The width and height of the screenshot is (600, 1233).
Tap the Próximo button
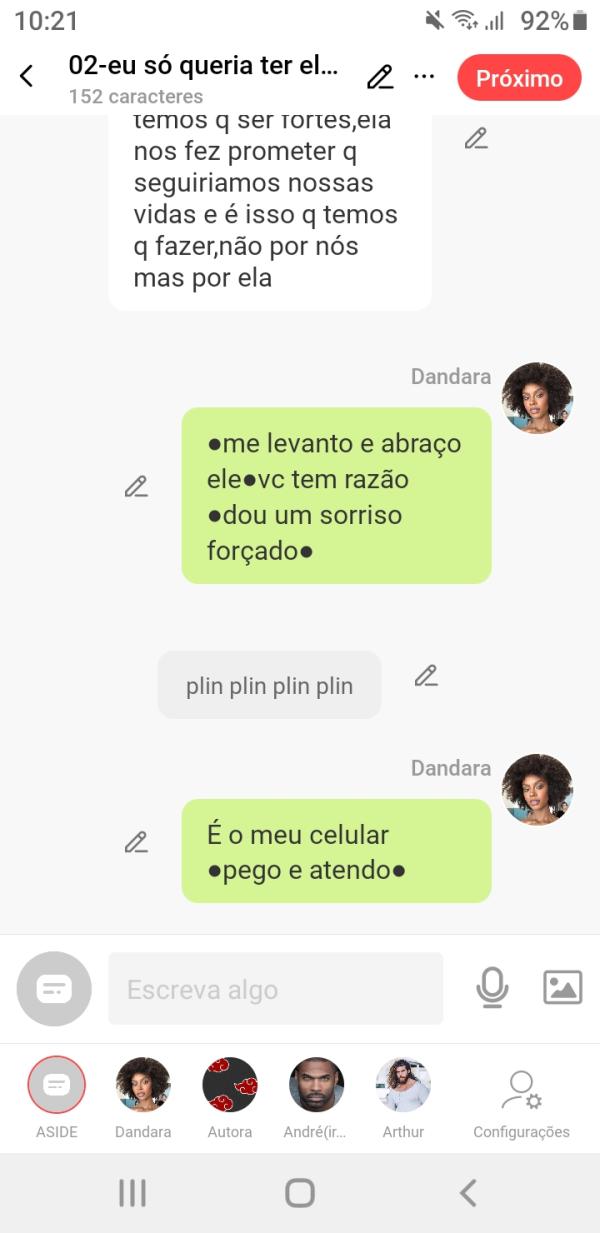[x=519, y=78]
